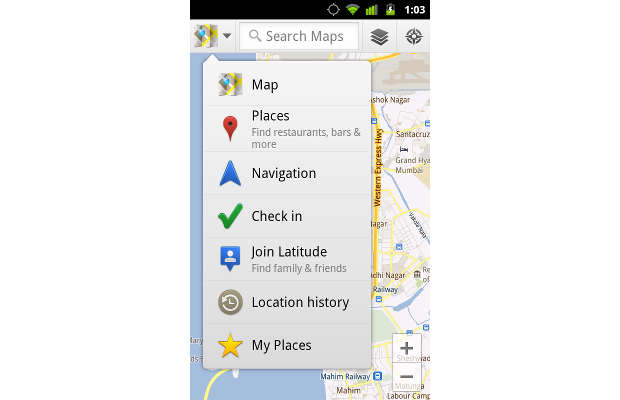Viewport: 620px width, 400px height.
Task: Center map on my location
Action: point(413,36)
